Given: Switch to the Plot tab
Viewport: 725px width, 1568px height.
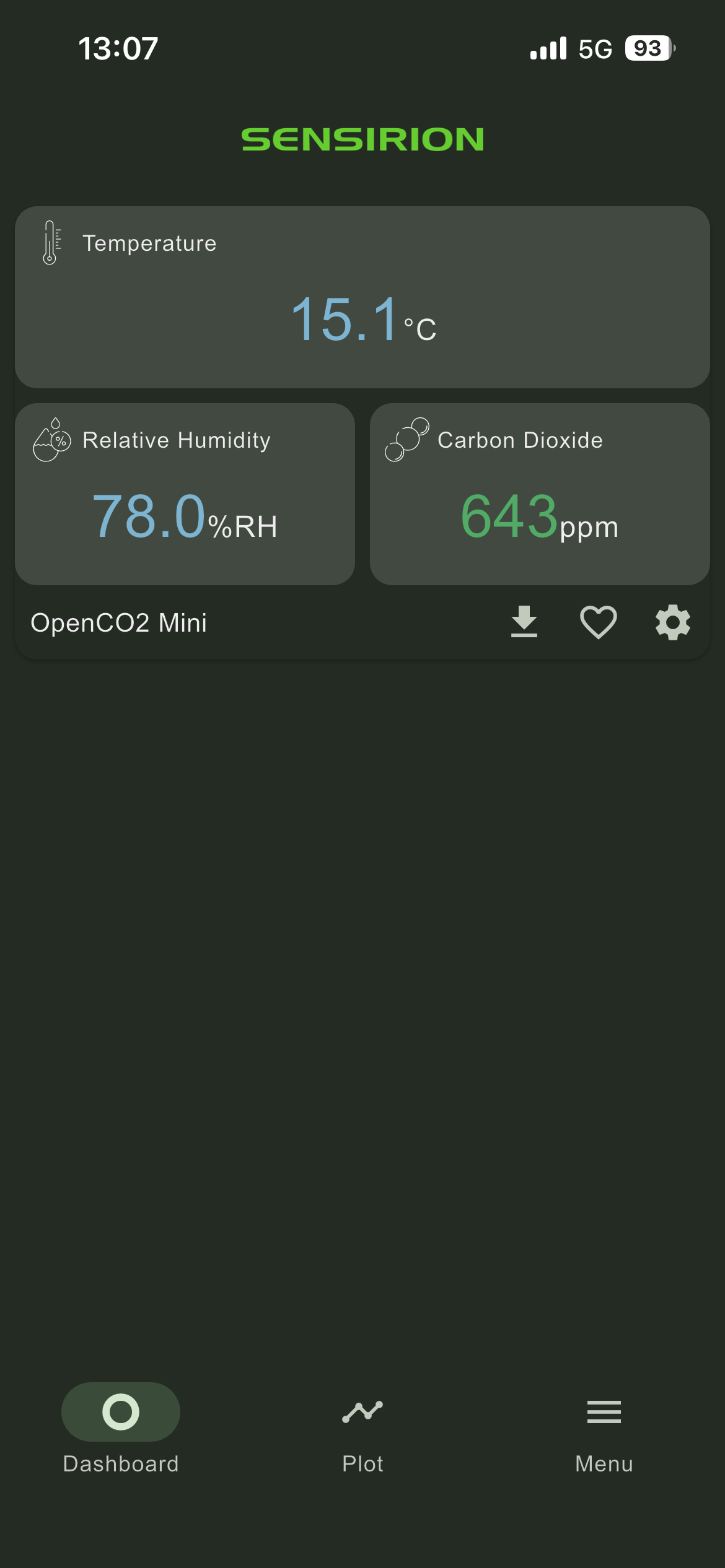Looking at the screenshot, I should [362, 1431].
